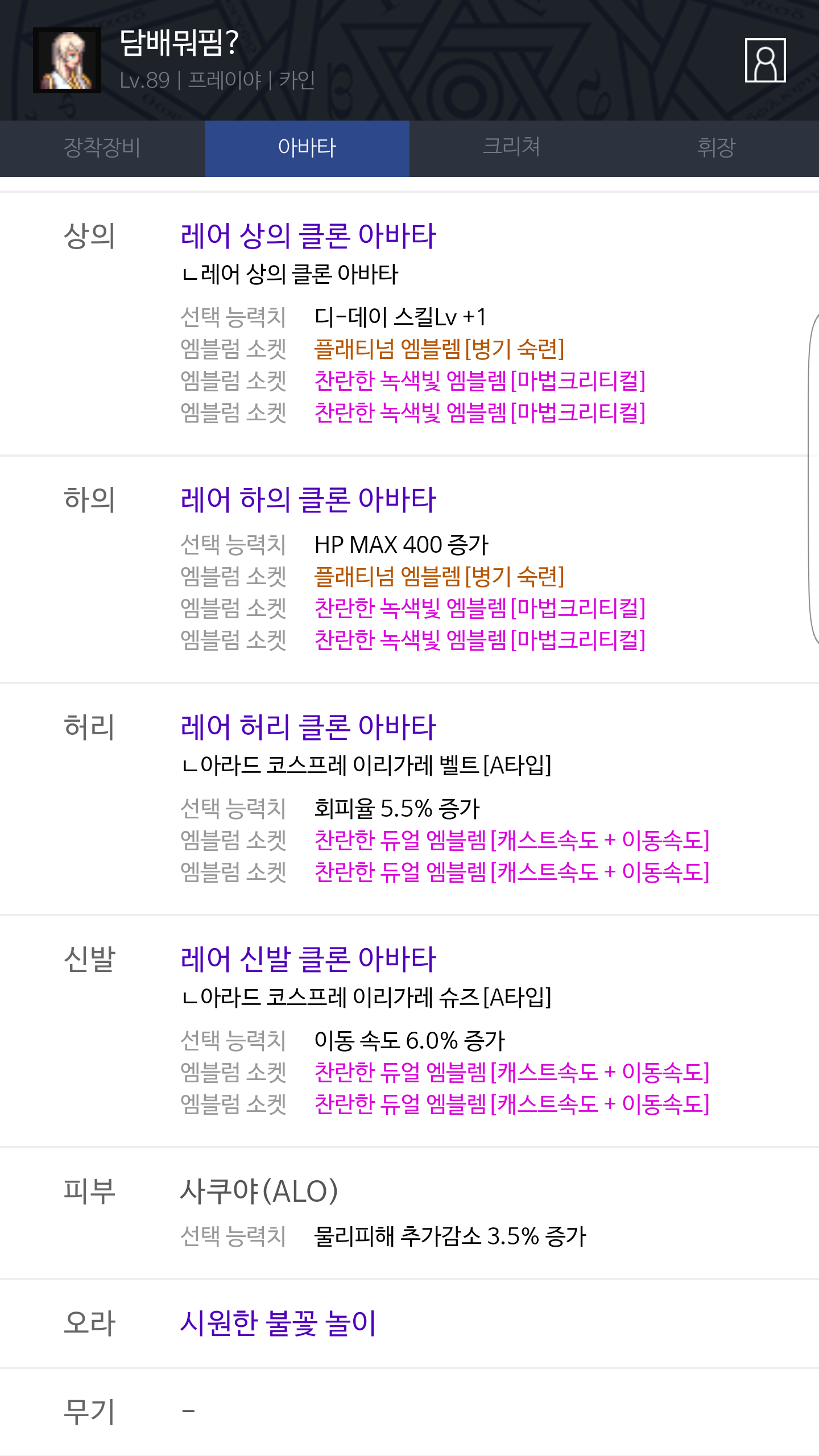Switch to the 휘장 tab

[x=717, y=148]
